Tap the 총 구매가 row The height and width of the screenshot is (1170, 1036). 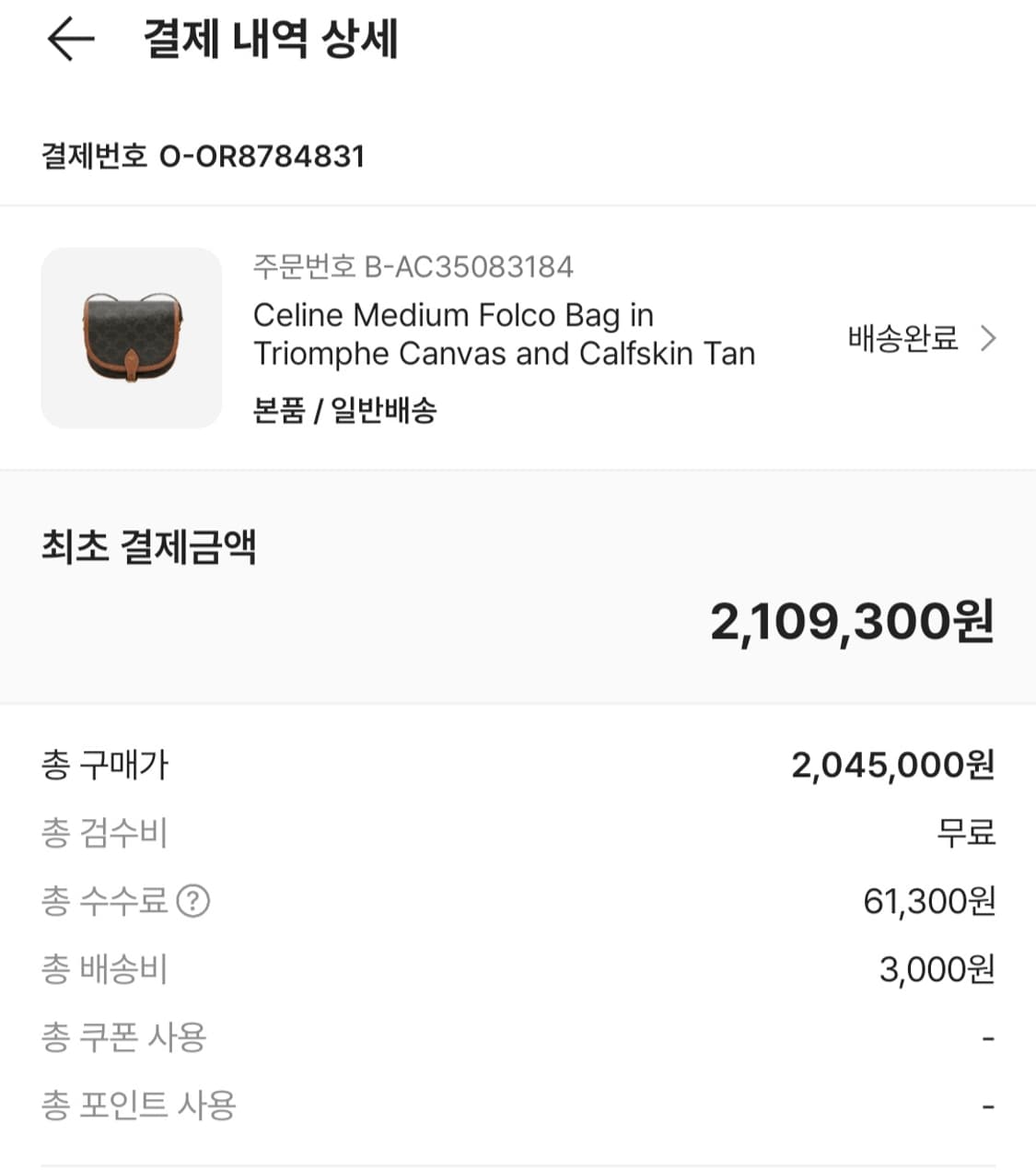(104, 766)
